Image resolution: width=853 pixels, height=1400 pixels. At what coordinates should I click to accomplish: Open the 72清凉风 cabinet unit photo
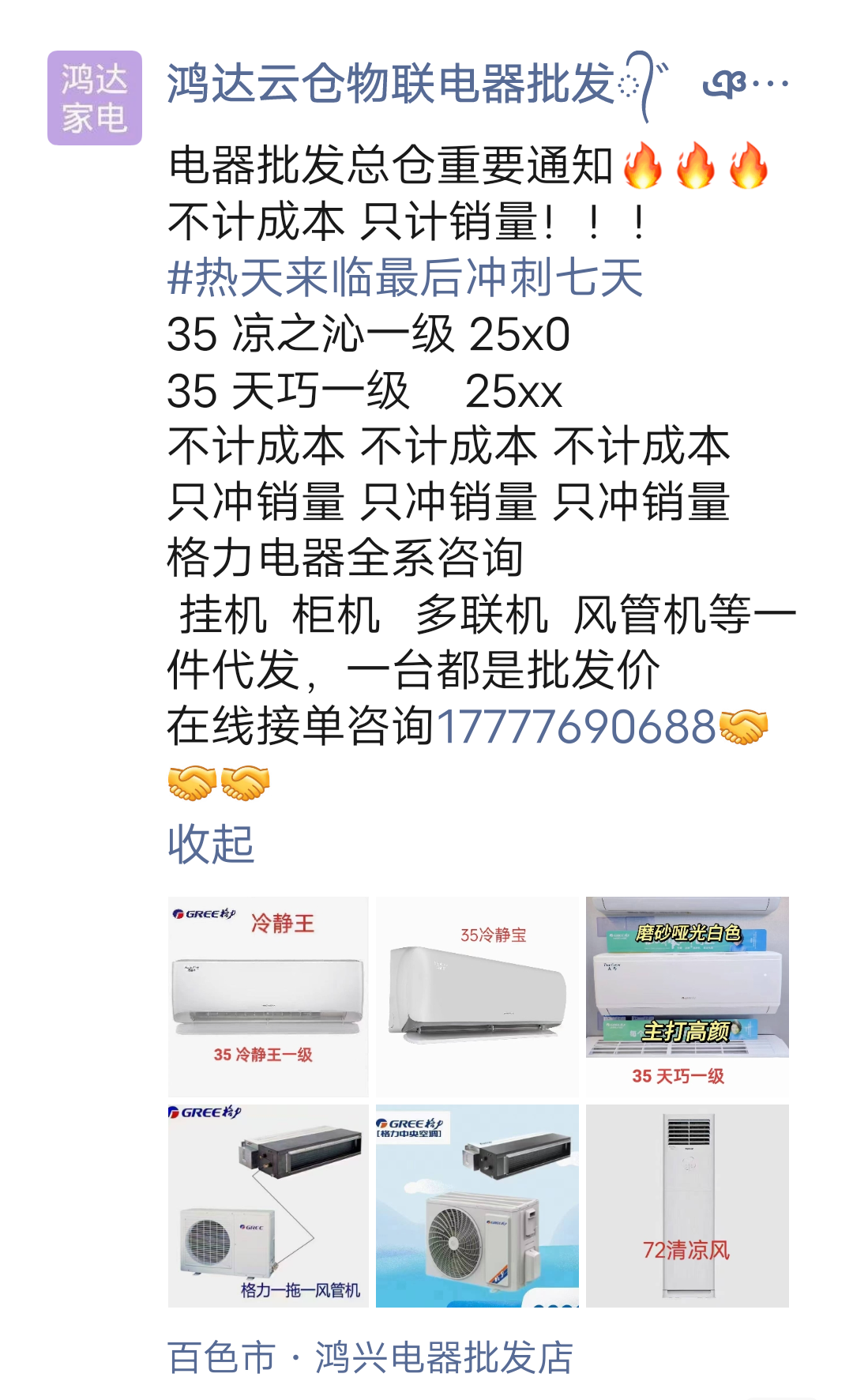[687, 1206]
